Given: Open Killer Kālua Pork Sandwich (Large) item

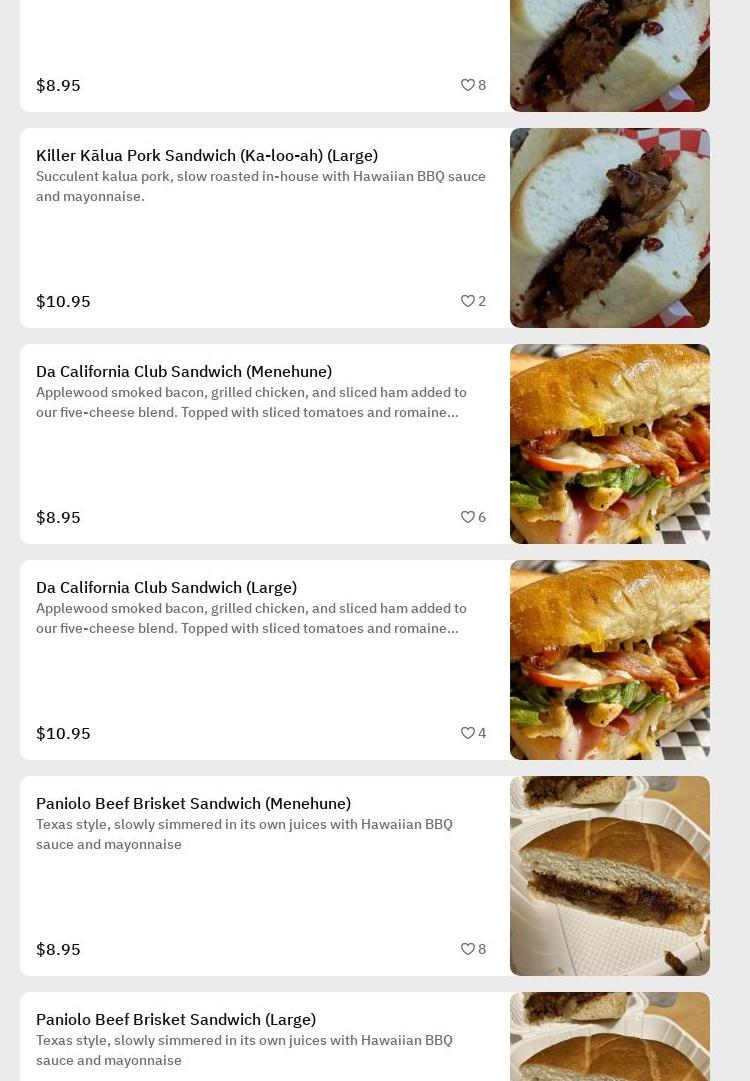Looking at the screenshot, I should pos(207,156).
